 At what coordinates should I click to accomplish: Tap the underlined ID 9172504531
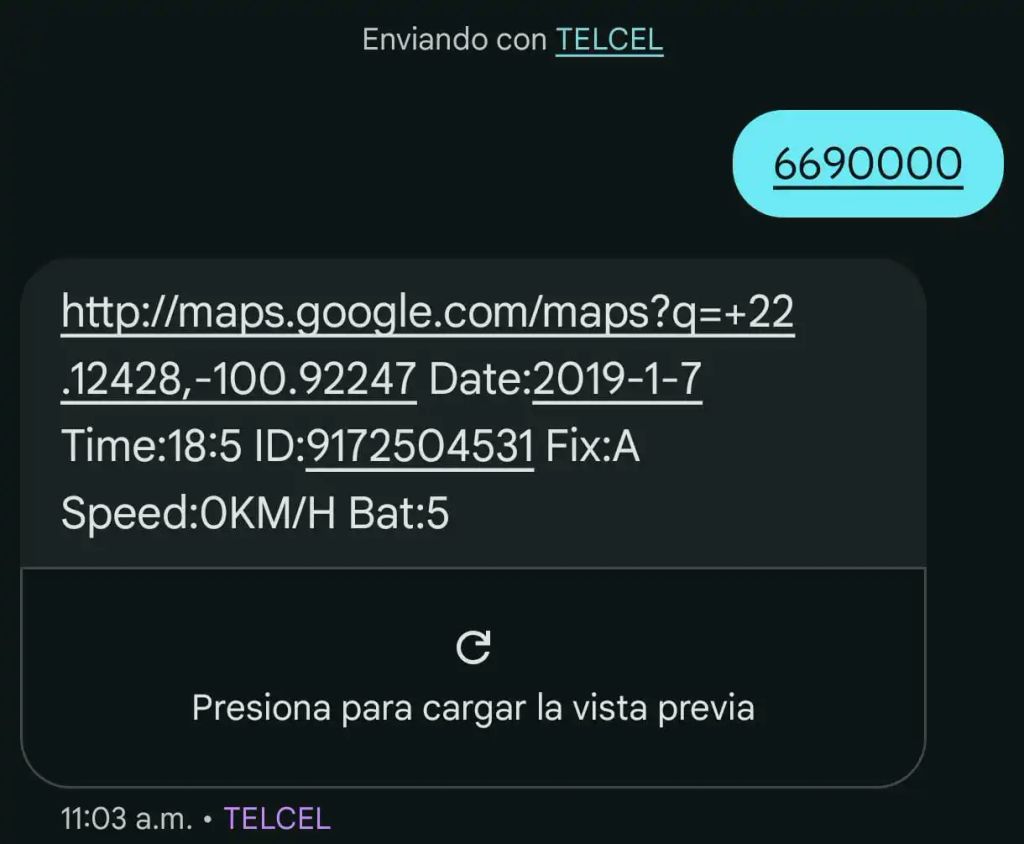(x=419, y=447)
